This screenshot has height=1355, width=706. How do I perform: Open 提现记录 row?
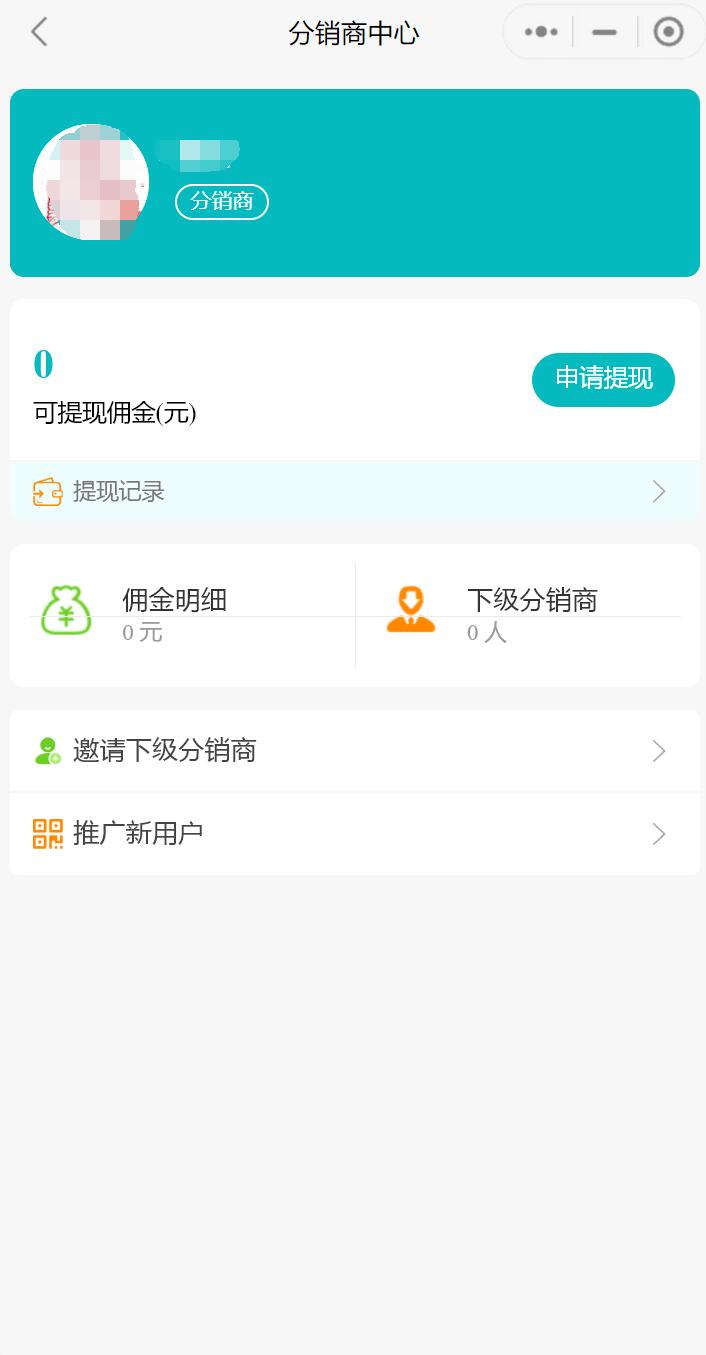[x=354, y=491]
